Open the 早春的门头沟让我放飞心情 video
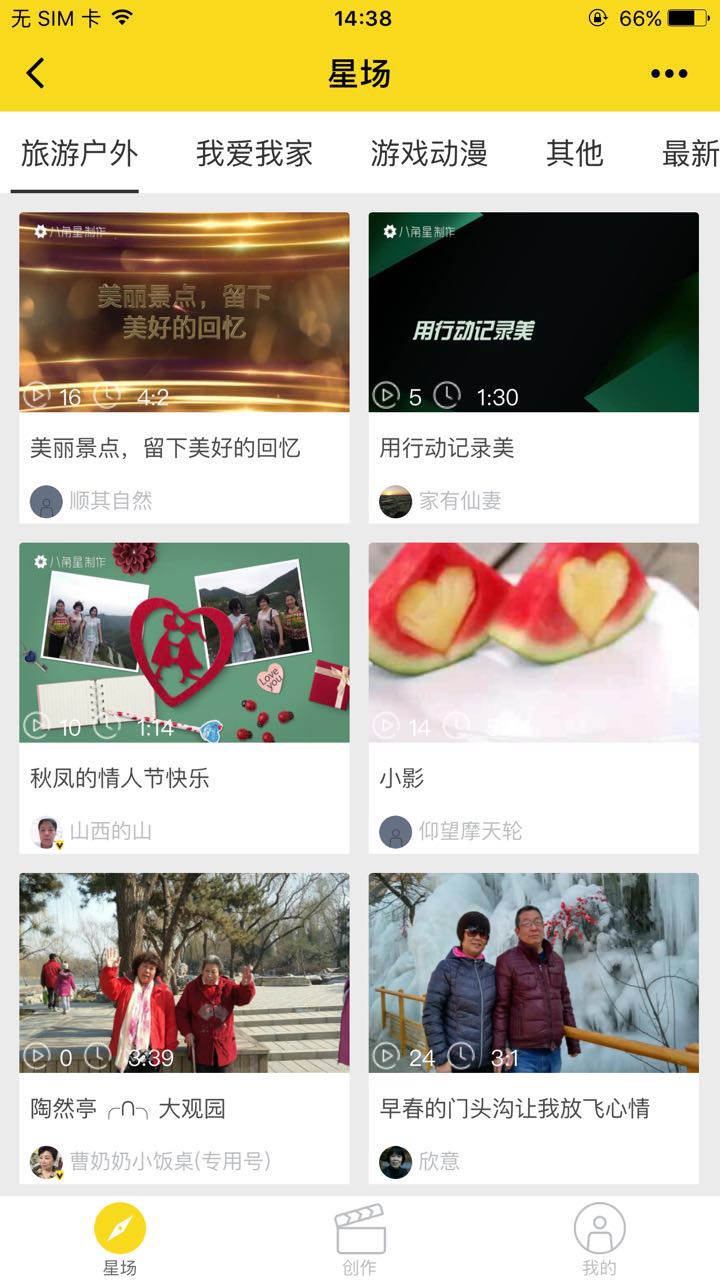Screen dimensions: 720x1280 533,972
